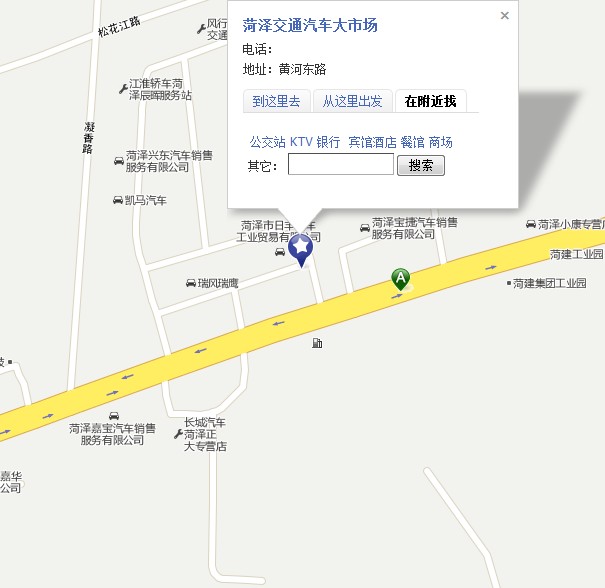Screen dimensions: 605x588
Task: Find nearby 宾馆酒店
Action: pos(371,143)
